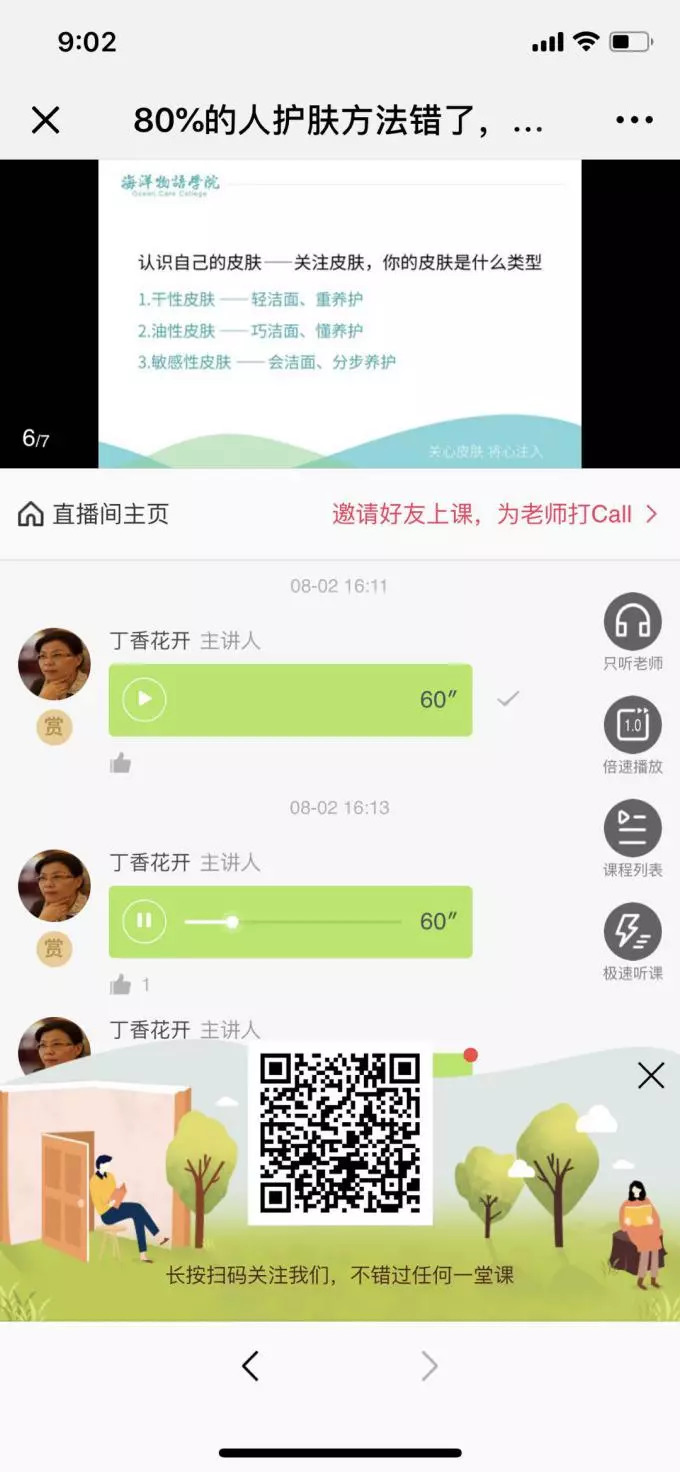Like the 16:13 voice message with 1 like
The height and width of the screenshot is (1472, 680).
click(121, 985)
